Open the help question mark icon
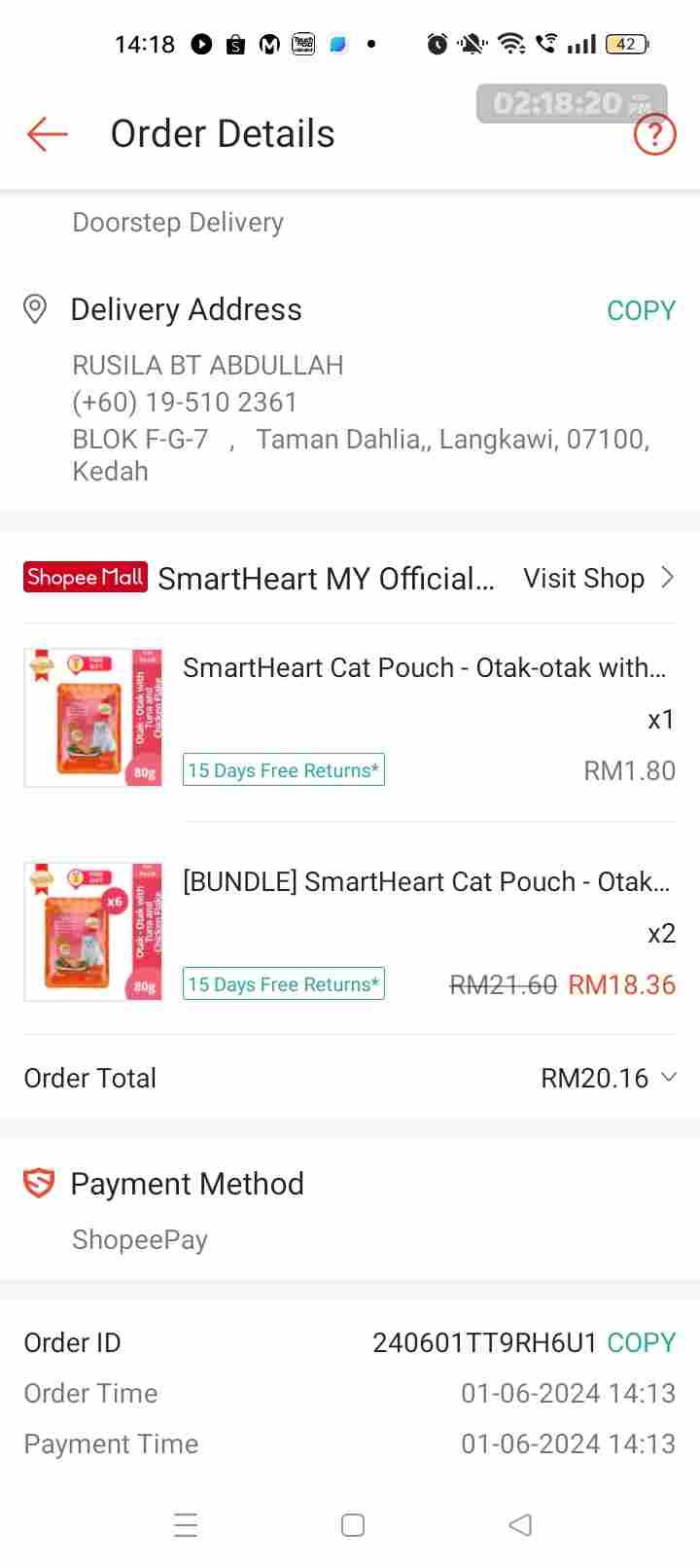The height and width of the screenshot is (1568, 700). 654,135
